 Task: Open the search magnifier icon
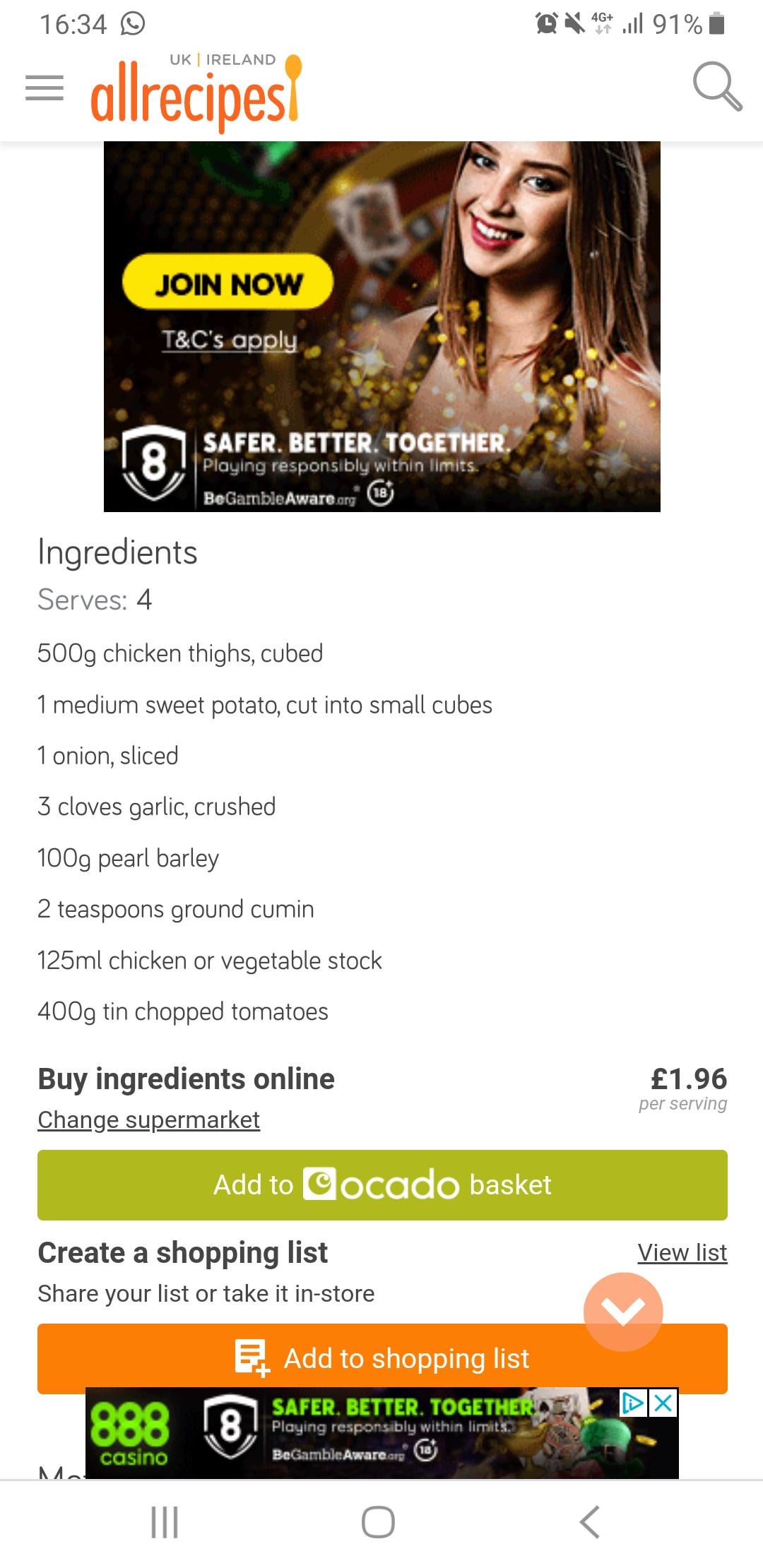[x=716, y=86]
